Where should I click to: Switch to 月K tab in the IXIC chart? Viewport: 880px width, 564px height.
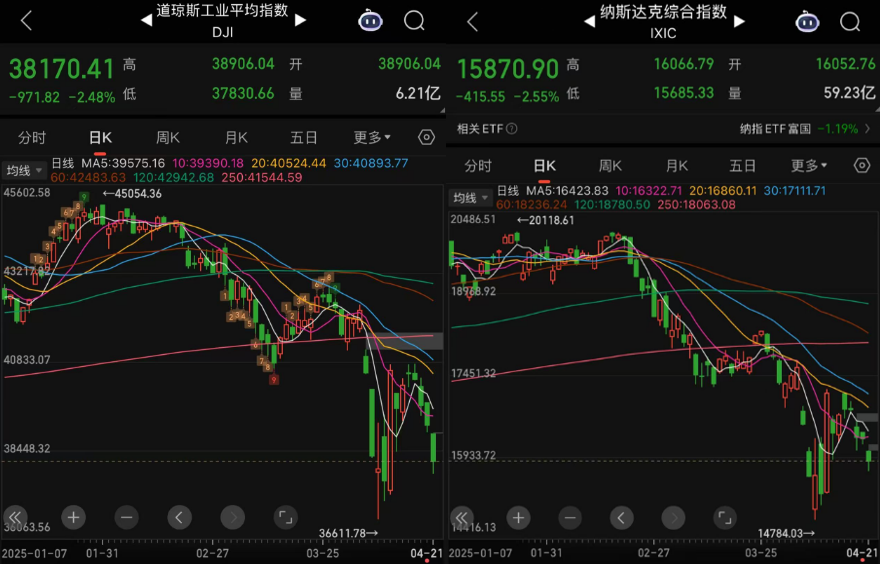[x=677, y=166]
